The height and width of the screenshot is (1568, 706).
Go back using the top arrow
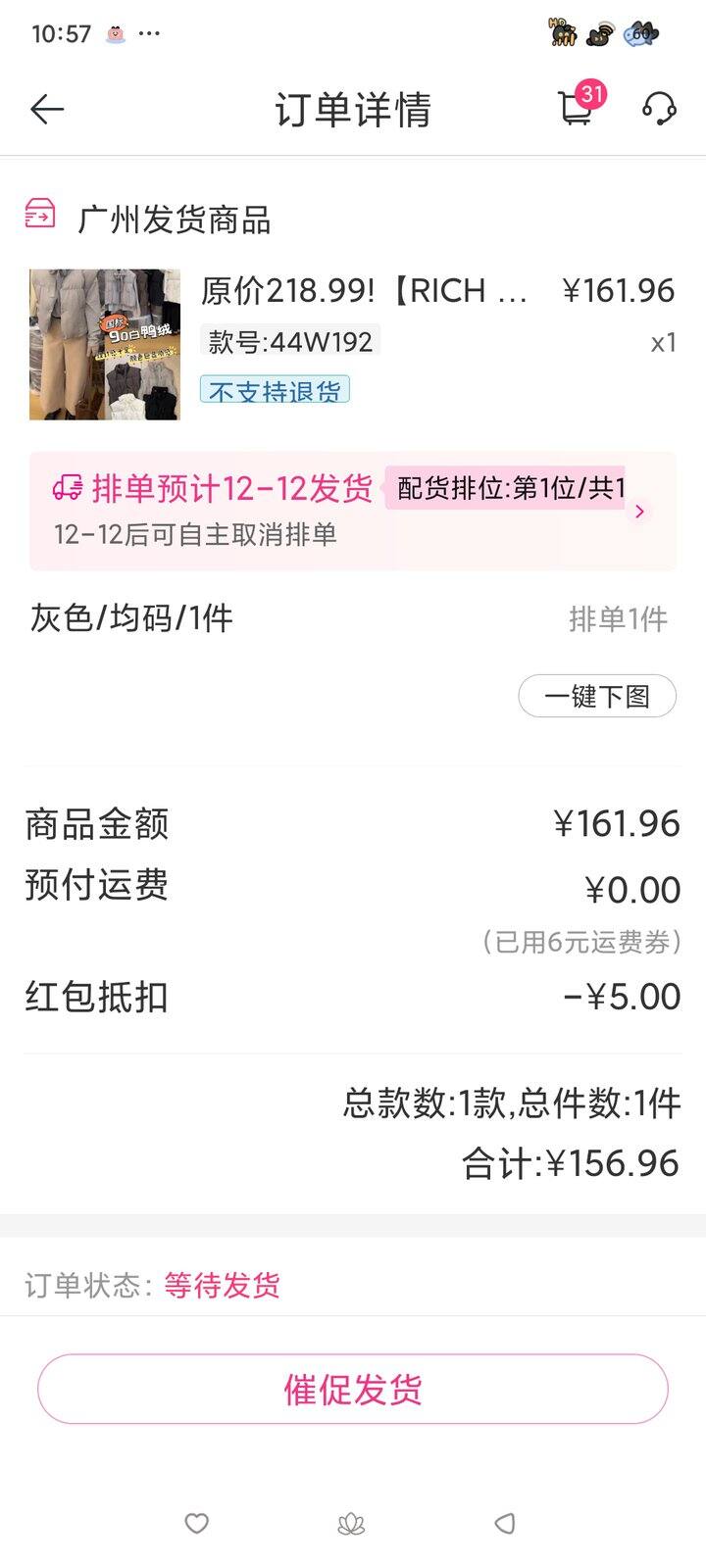coord(47,109)
